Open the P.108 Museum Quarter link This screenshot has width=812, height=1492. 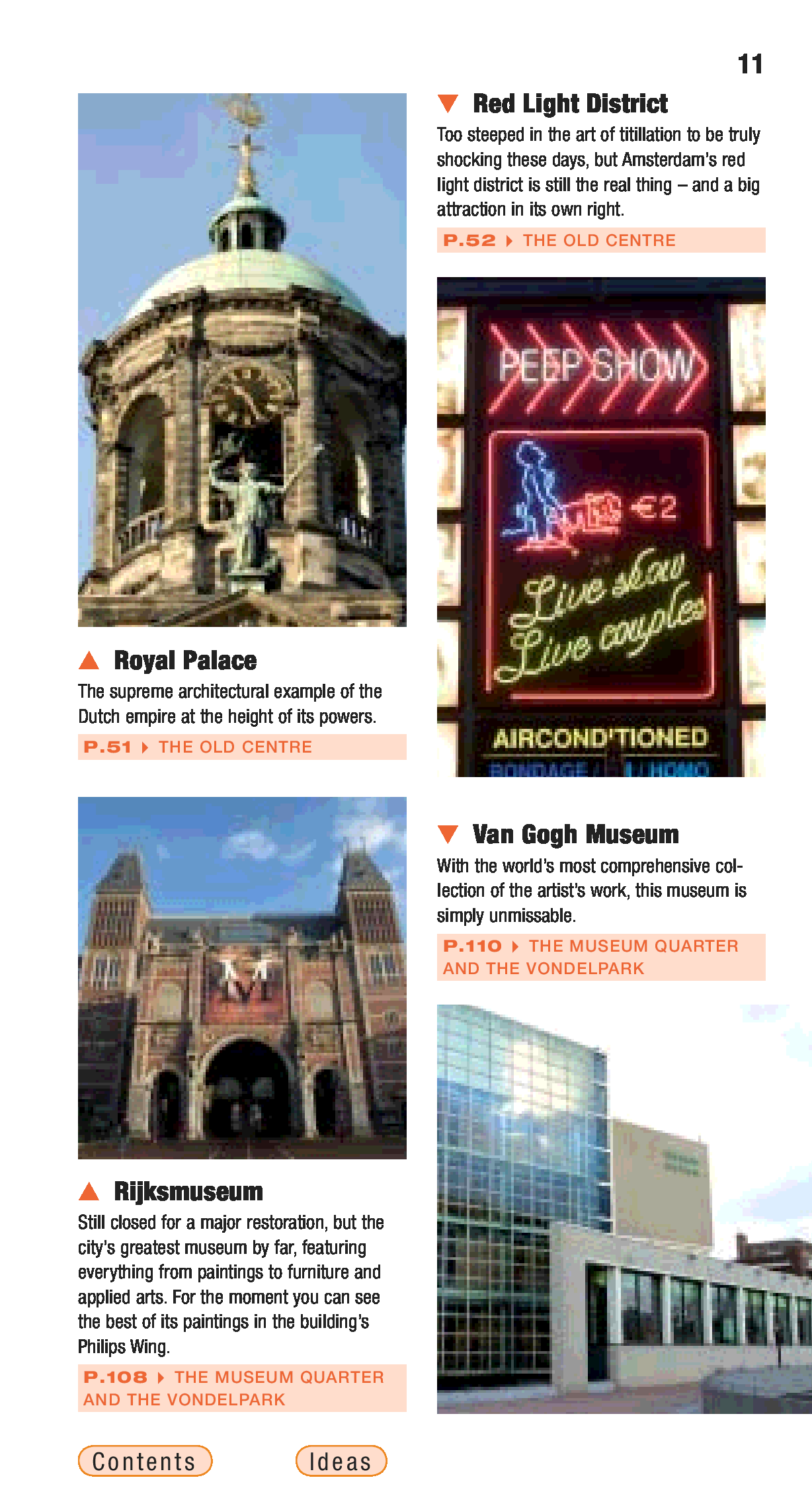tap(242, 1388)
